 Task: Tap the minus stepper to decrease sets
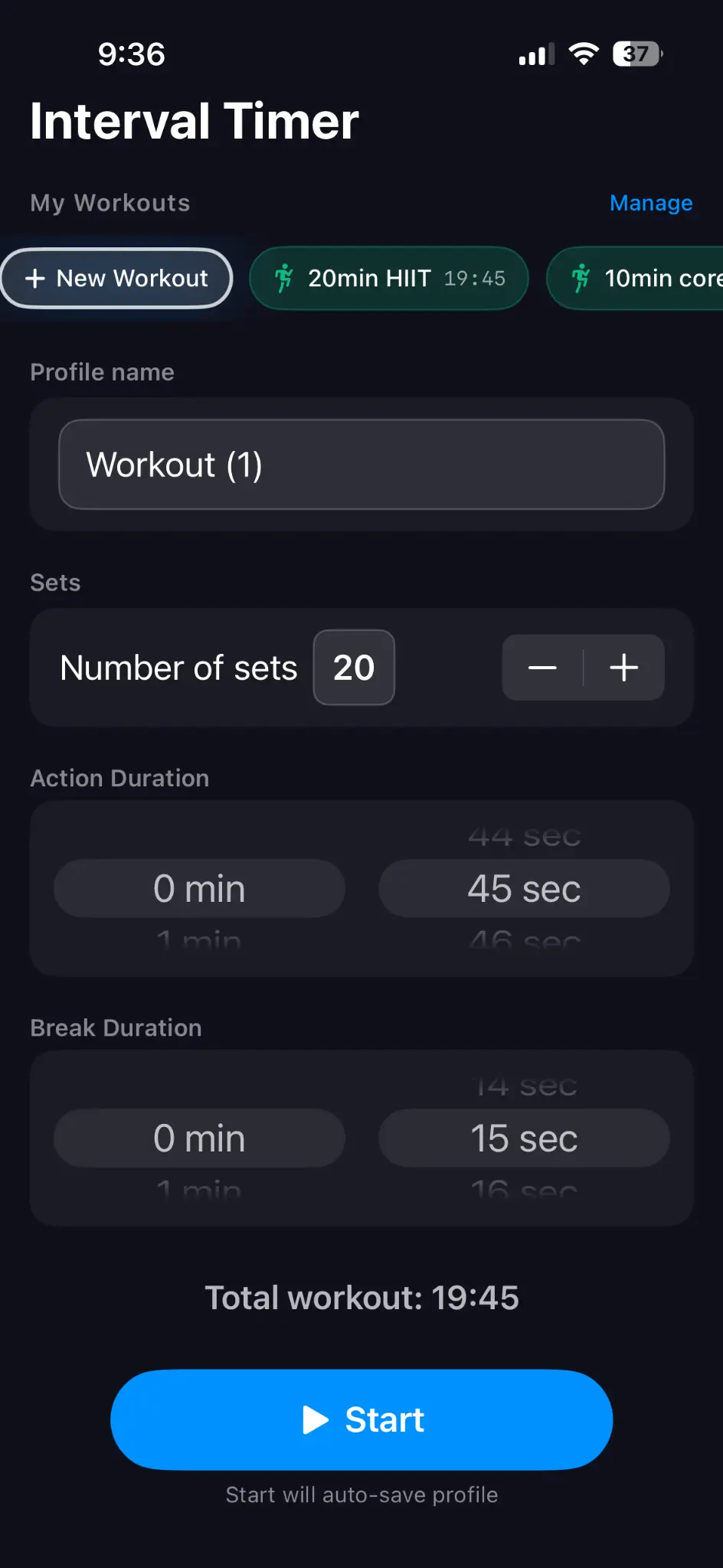pyautogui.click(x=542, y=668)
